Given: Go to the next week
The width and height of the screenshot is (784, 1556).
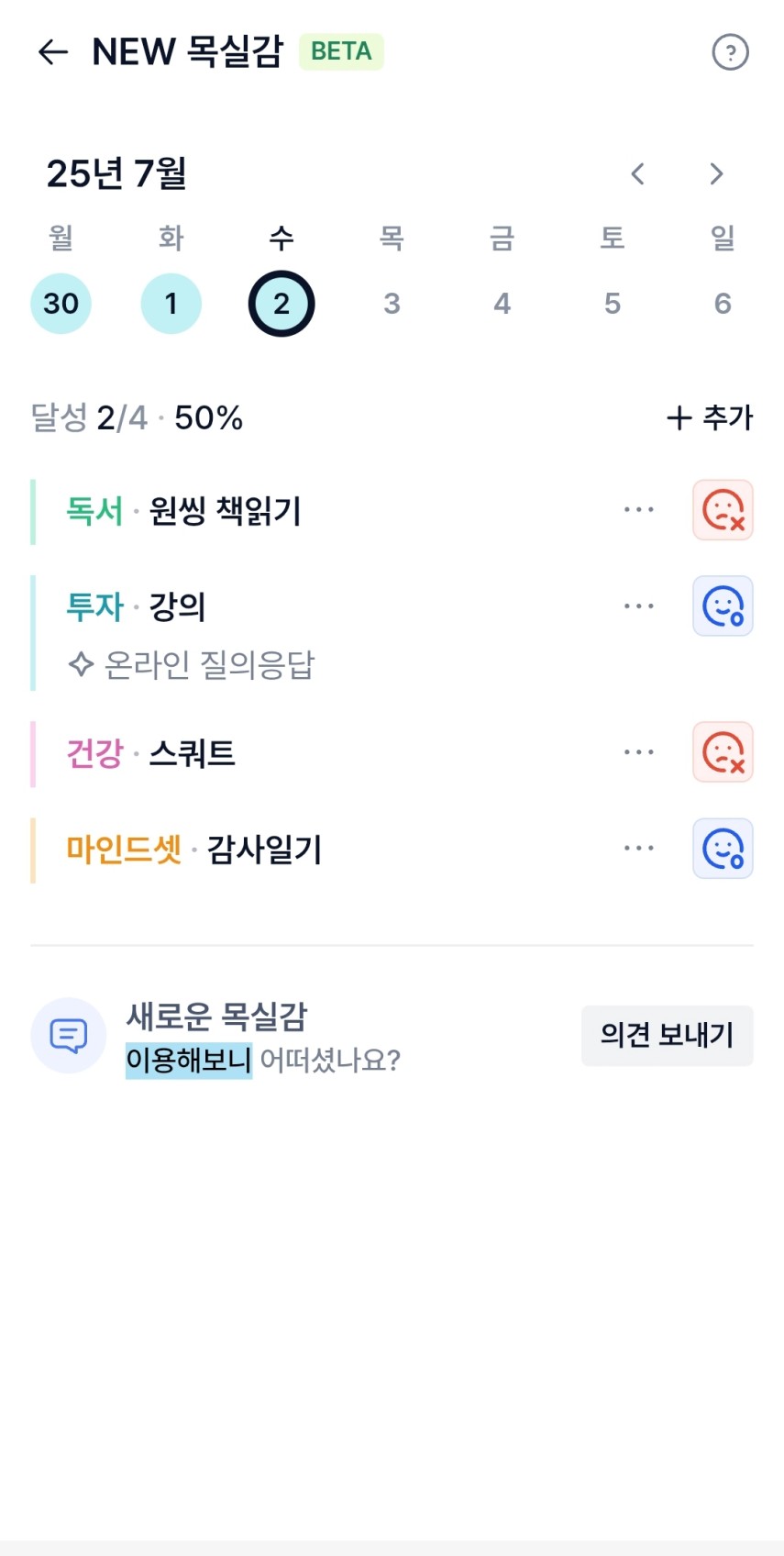Looking at the screenshot, I should (x=717, y=173).
